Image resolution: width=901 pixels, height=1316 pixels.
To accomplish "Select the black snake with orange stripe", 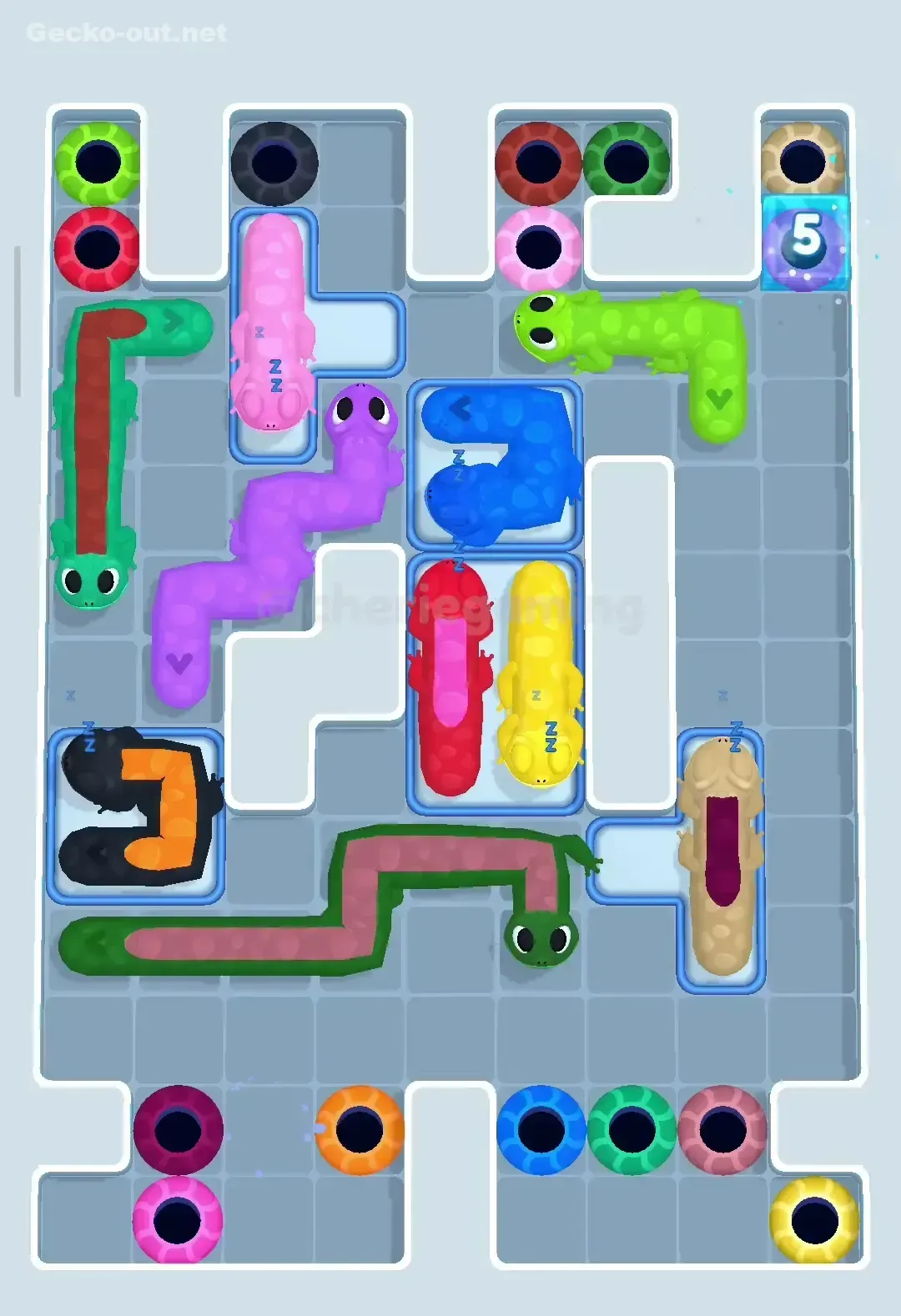I will click(x=138, y=809).
